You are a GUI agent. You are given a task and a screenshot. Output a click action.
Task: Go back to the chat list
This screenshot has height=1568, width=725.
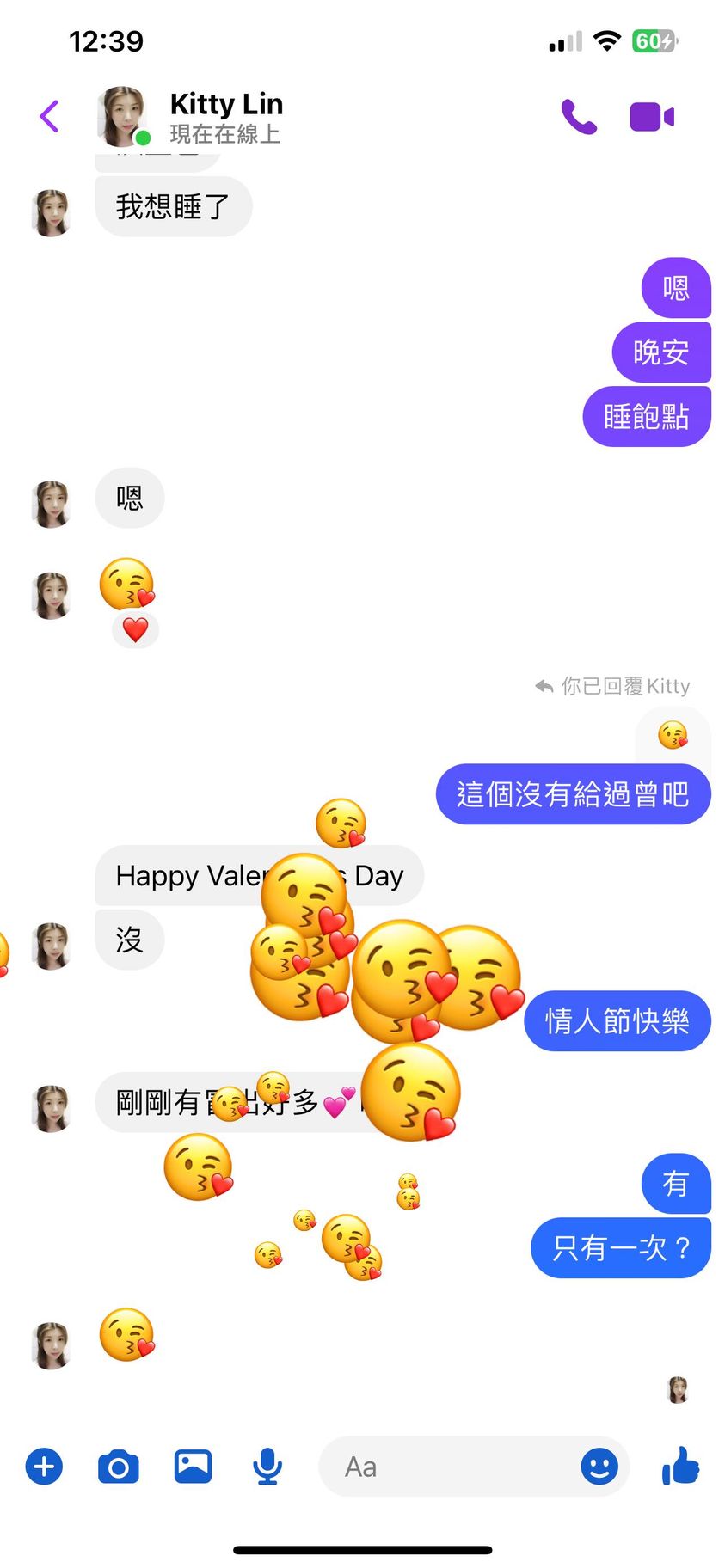pos(50,117)
